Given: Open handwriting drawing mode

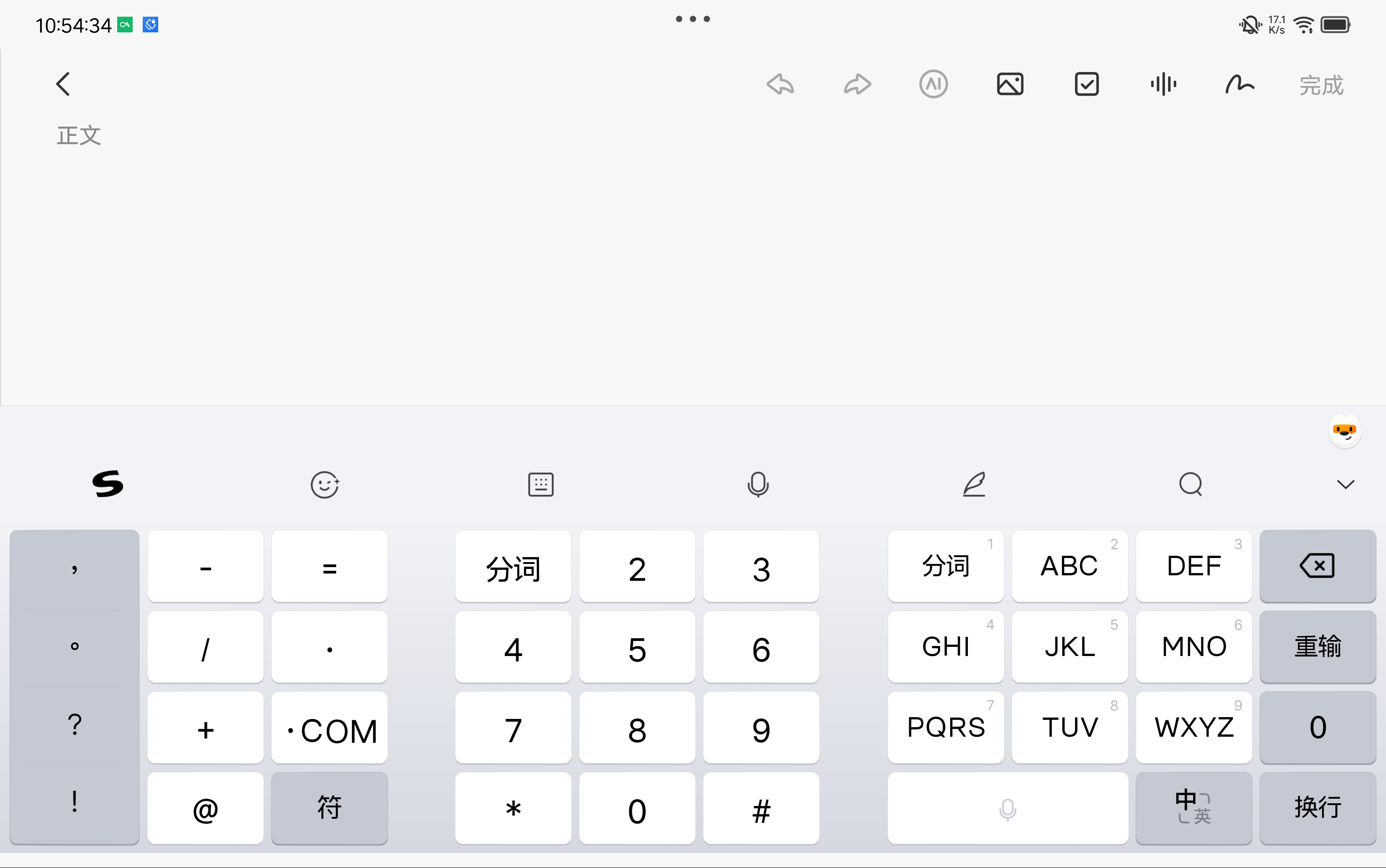Looking at the screenshot, I should click(x=1240, y=84).
